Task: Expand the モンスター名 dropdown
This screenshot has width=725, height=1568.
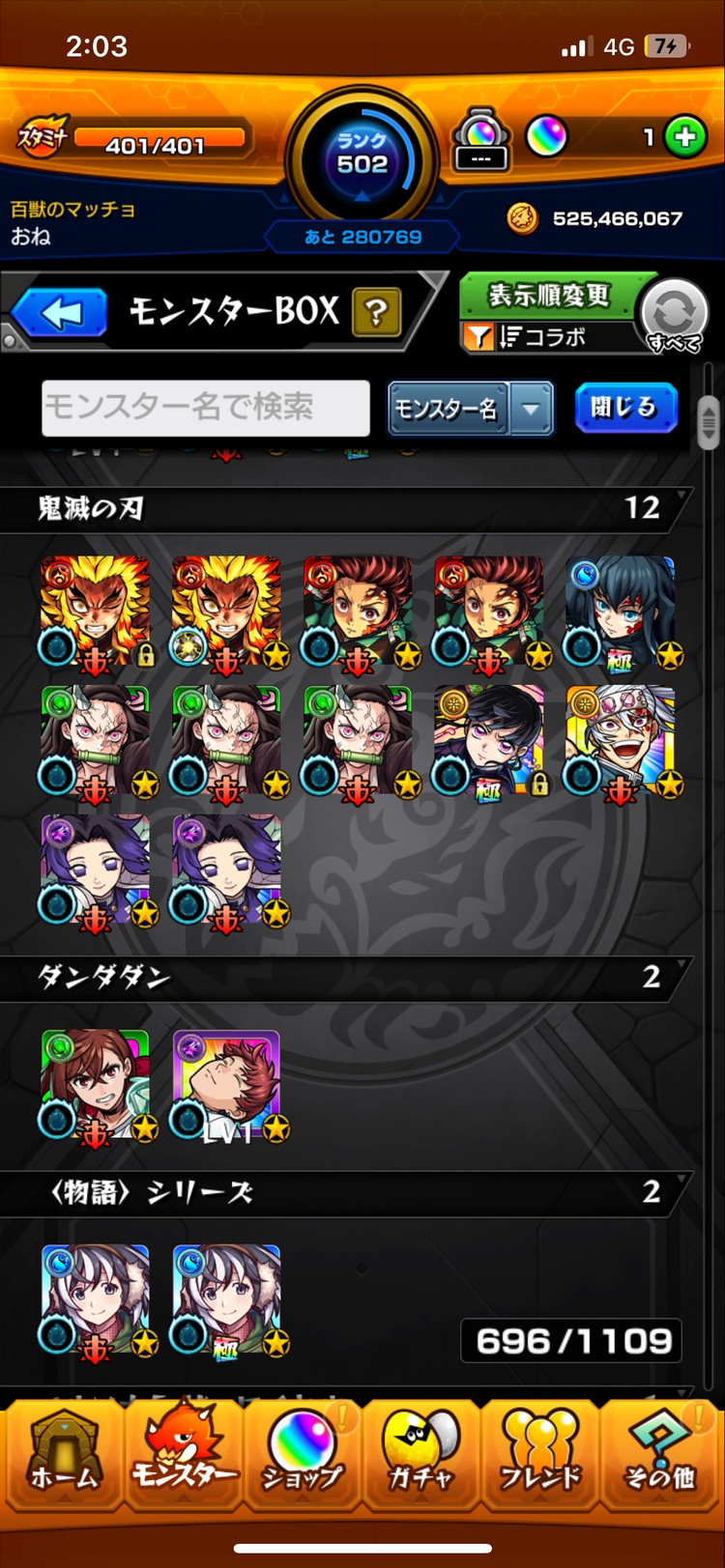Action: point(531,409)
